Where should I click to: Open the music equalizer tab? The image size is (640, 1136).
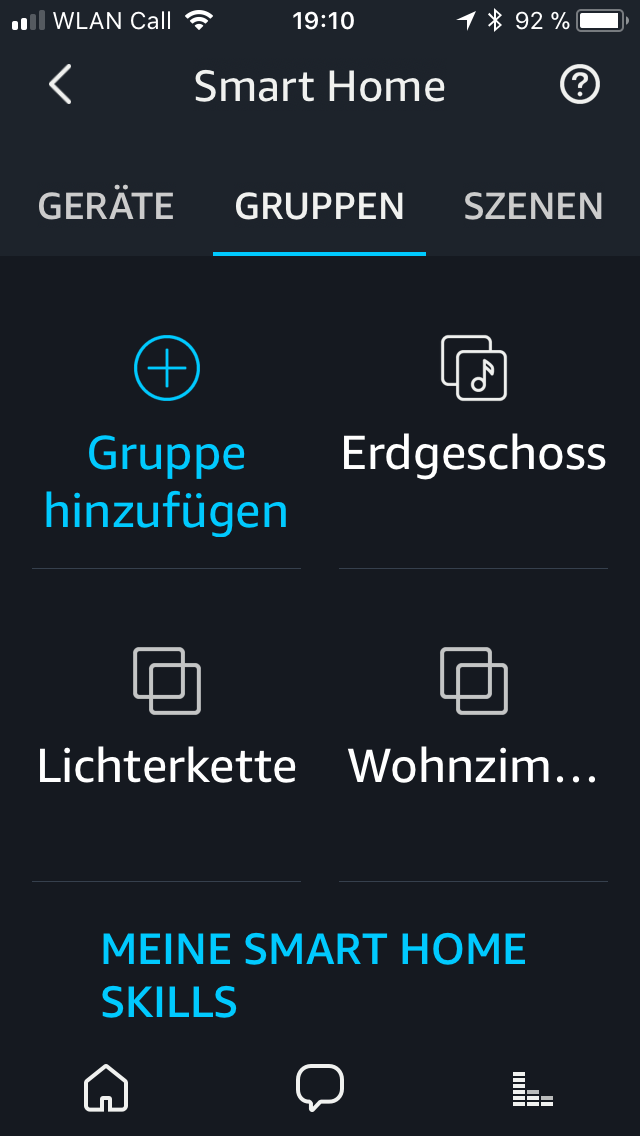point(532,1087)
